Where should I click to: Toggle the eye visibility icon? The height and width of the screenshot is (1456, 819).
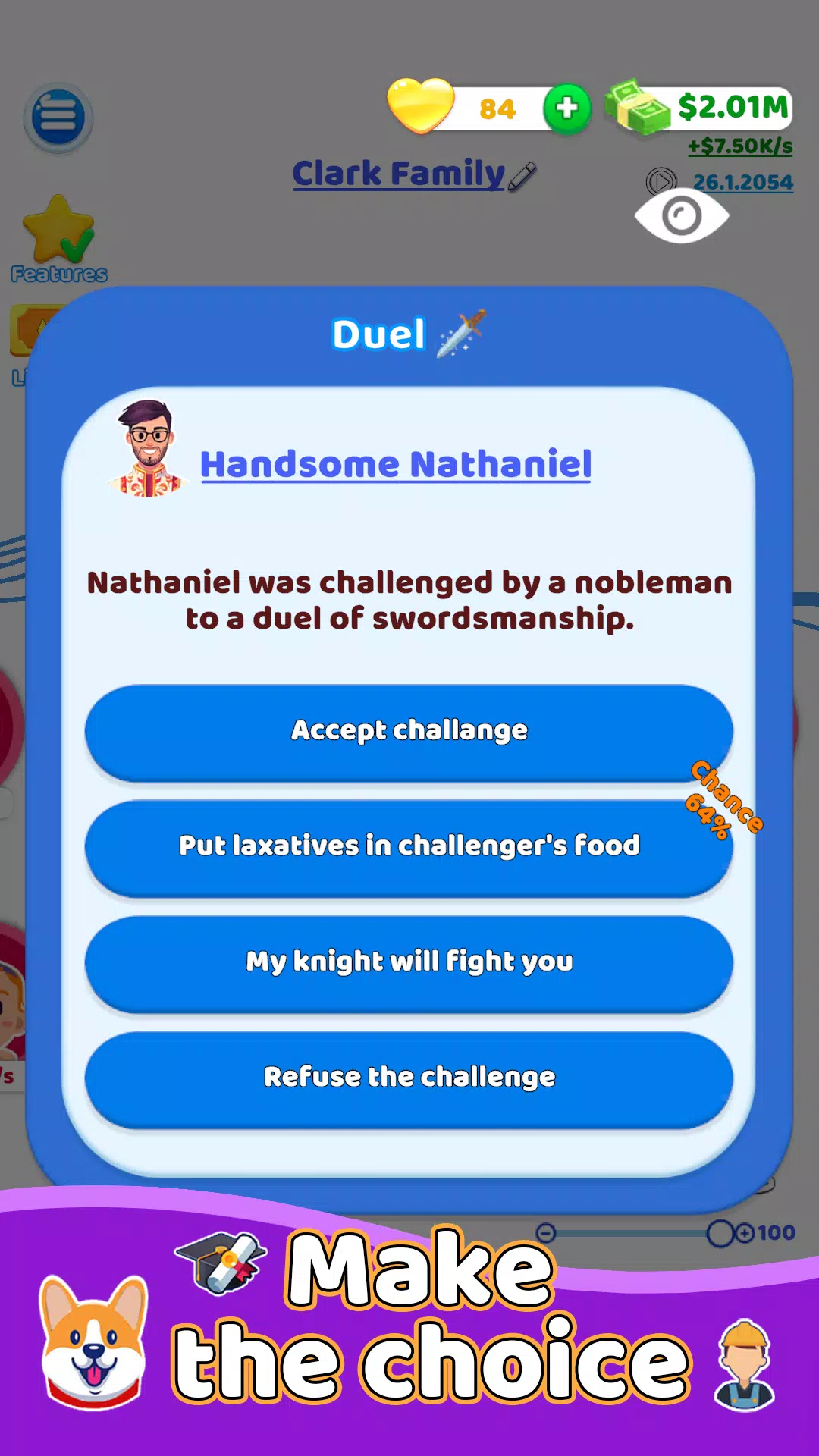(x=682, y=215)
